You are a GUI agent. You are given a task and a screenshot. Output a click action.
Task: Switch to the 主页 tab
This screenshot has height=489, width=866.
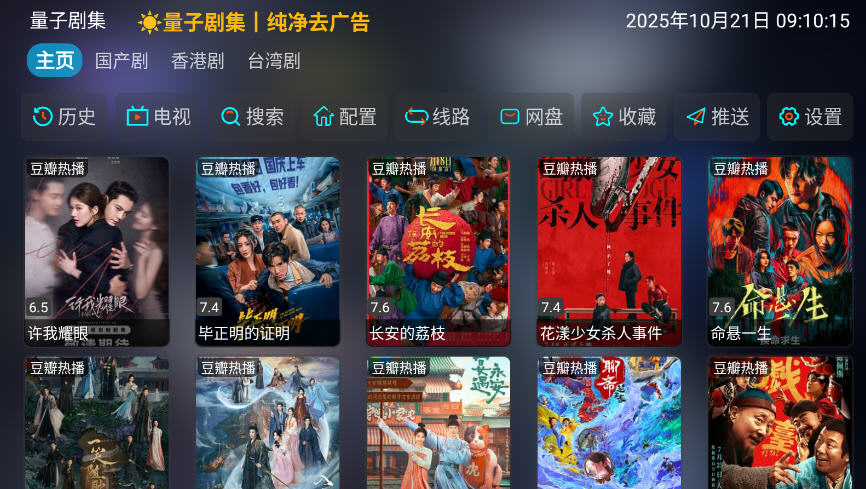(x=55, y=61)
